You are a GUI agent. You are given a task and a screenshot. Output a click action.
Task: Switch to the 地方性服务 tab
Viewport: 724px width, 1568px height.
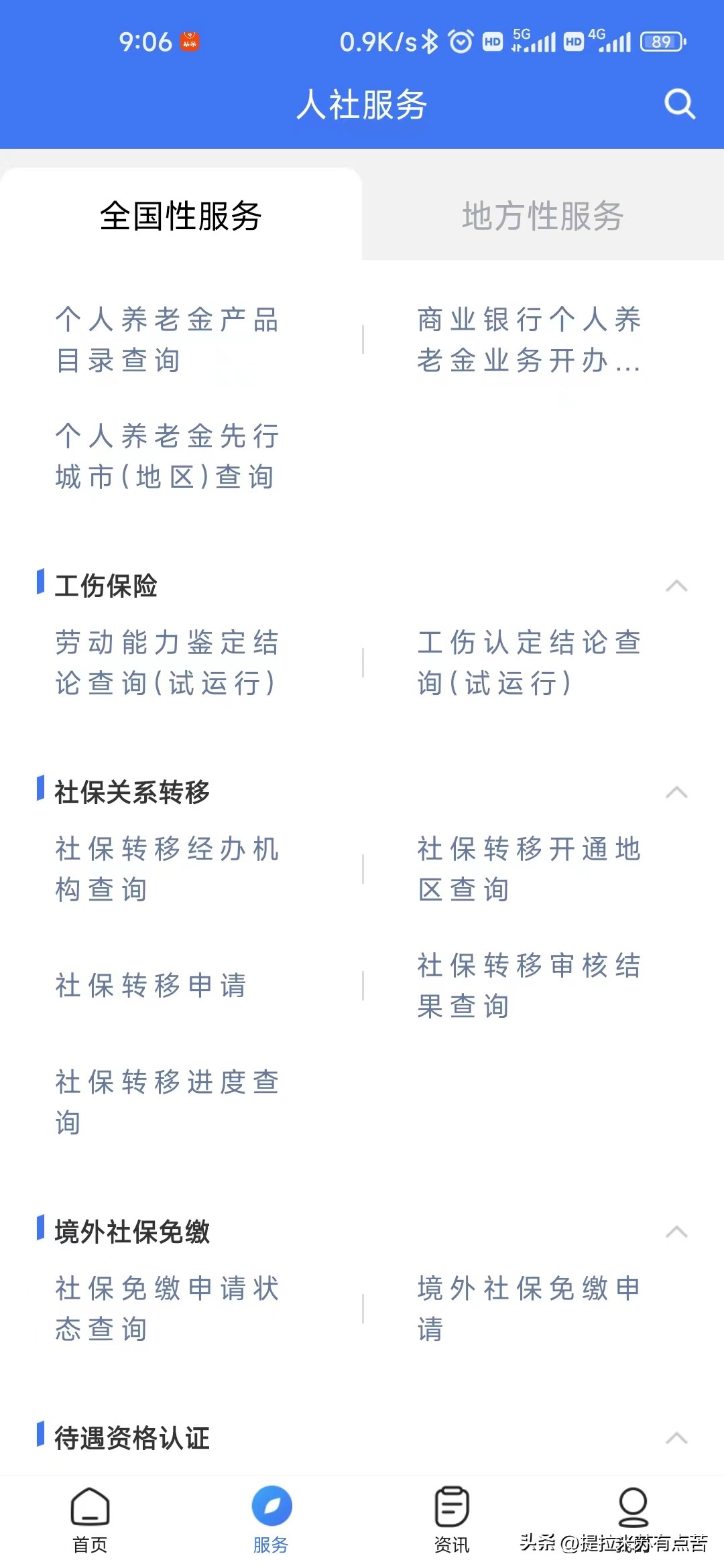coord(543,216)
